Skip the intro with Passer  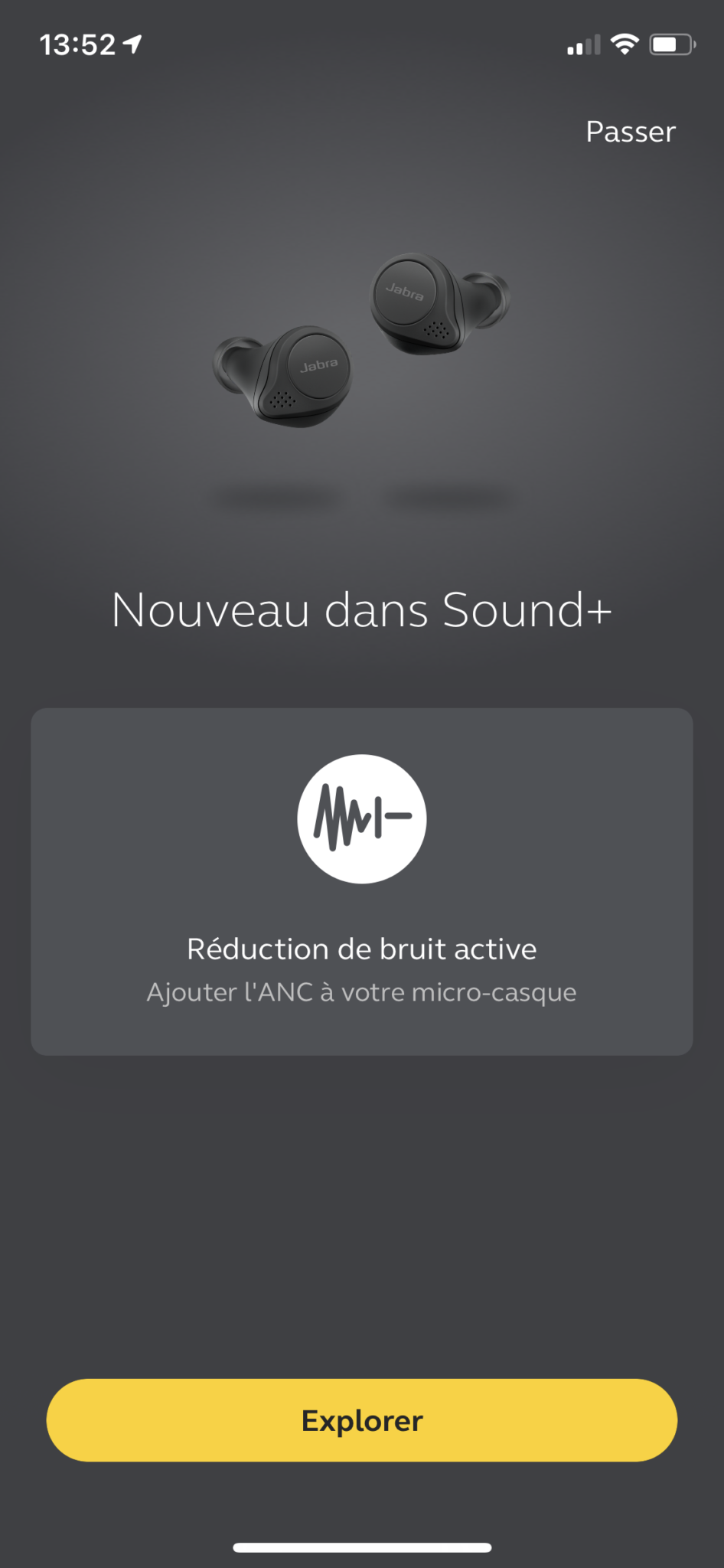point(631,132)
